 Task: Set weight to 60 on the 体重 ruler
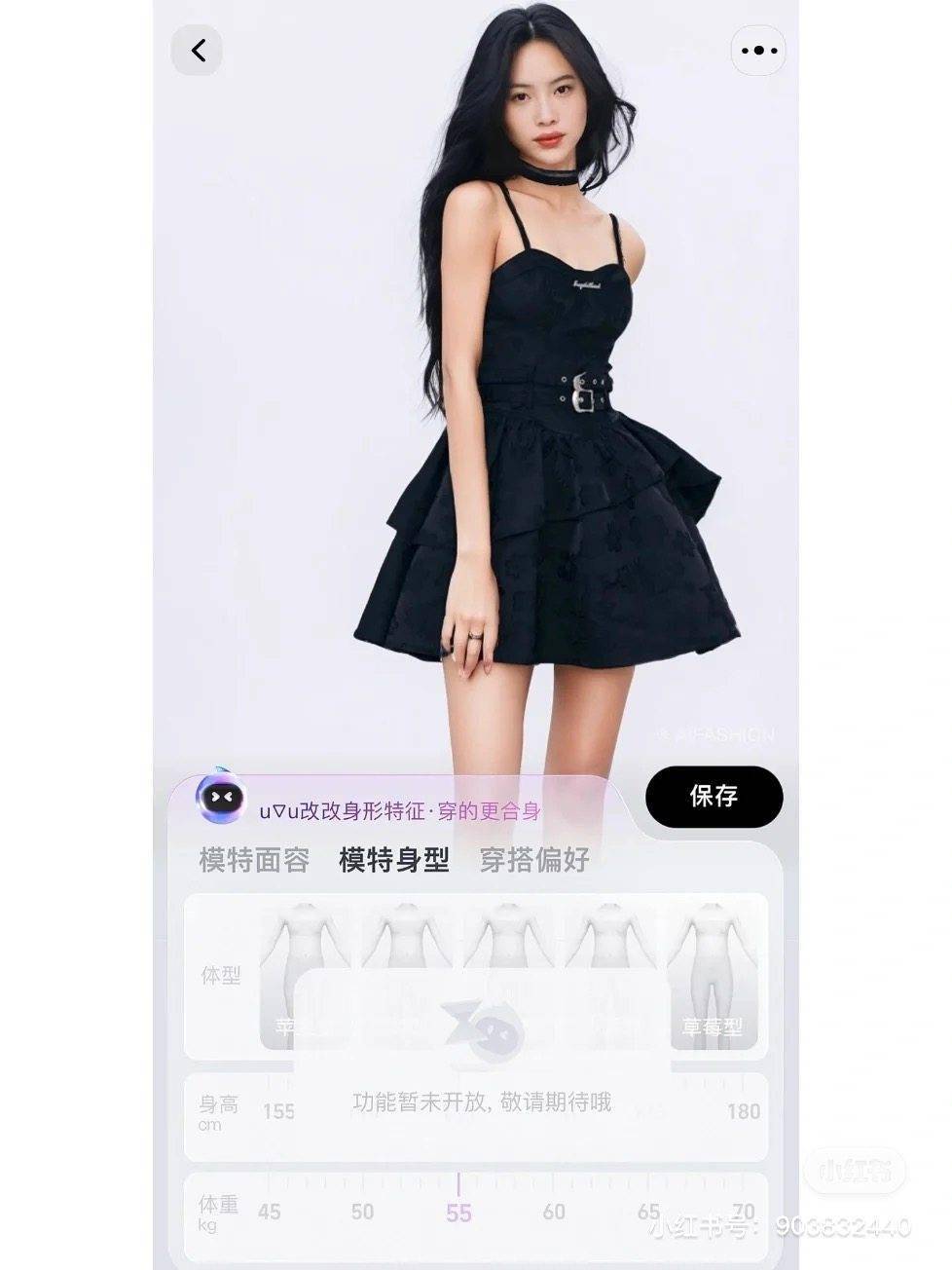coord(554,1213)
